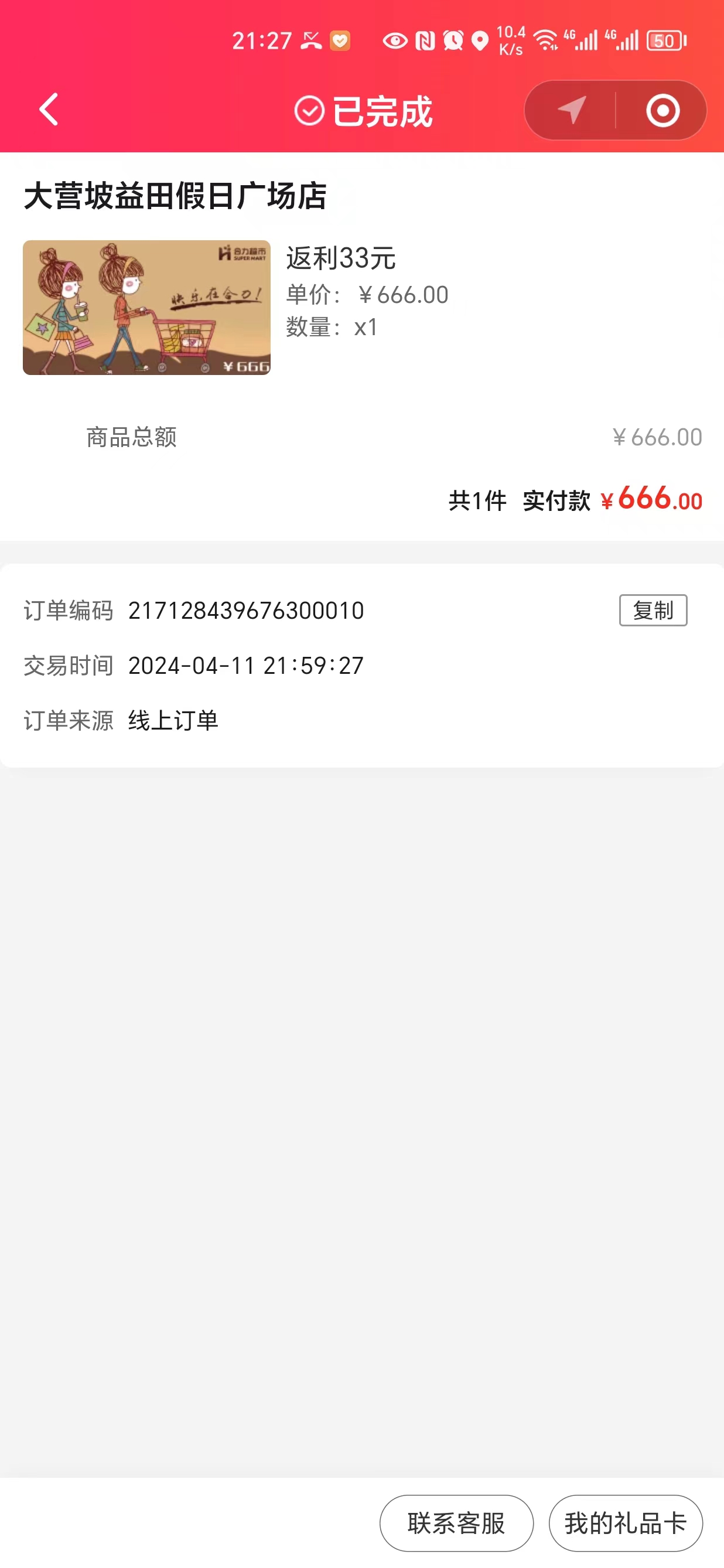Go back using the top-left arrow

(x=49, y=110)
